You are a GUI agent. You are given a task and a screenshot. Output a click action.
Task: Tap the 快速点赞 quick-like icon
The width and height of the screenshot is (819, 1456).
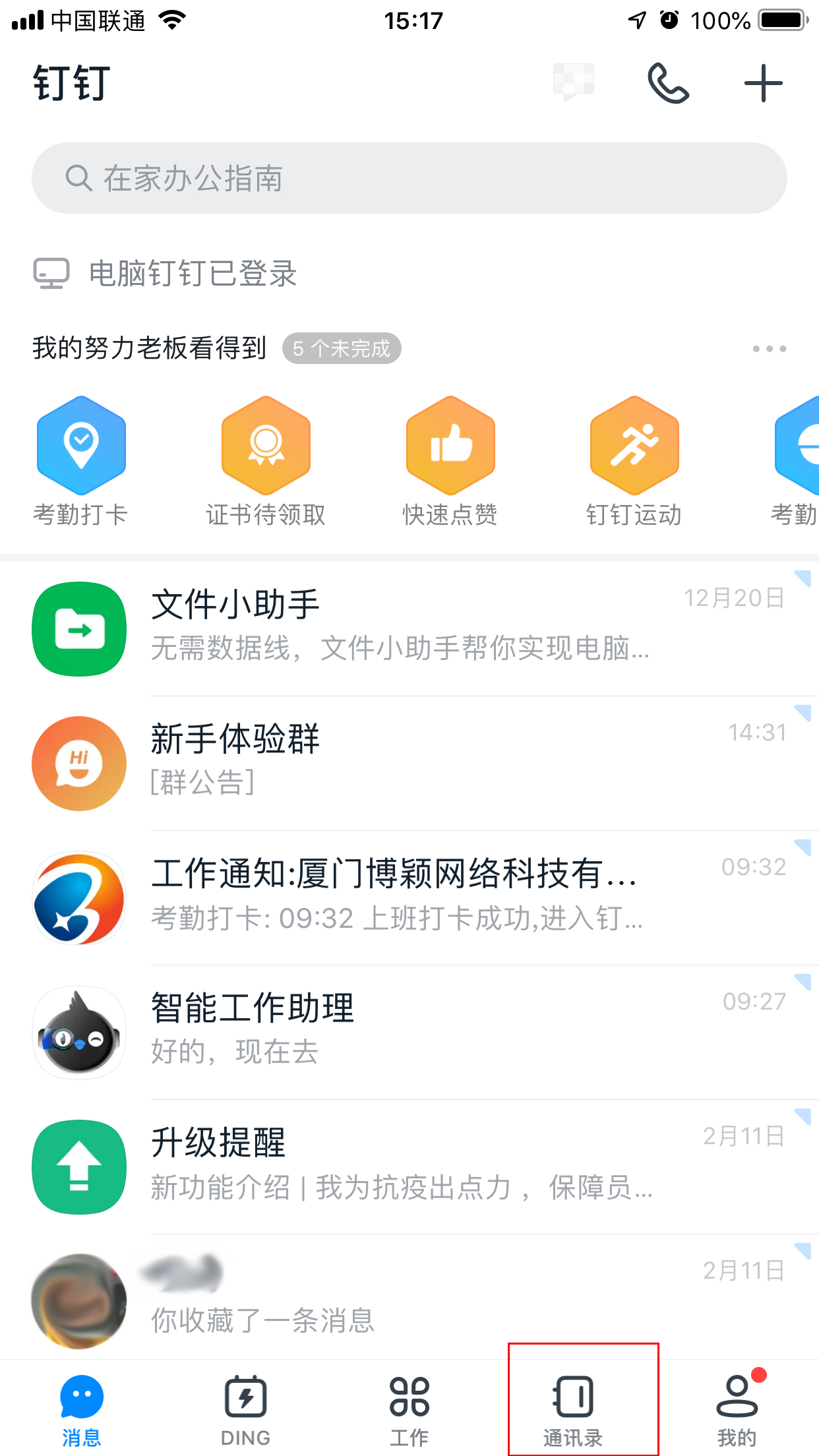pyautogui.click(x=450, y=445)
